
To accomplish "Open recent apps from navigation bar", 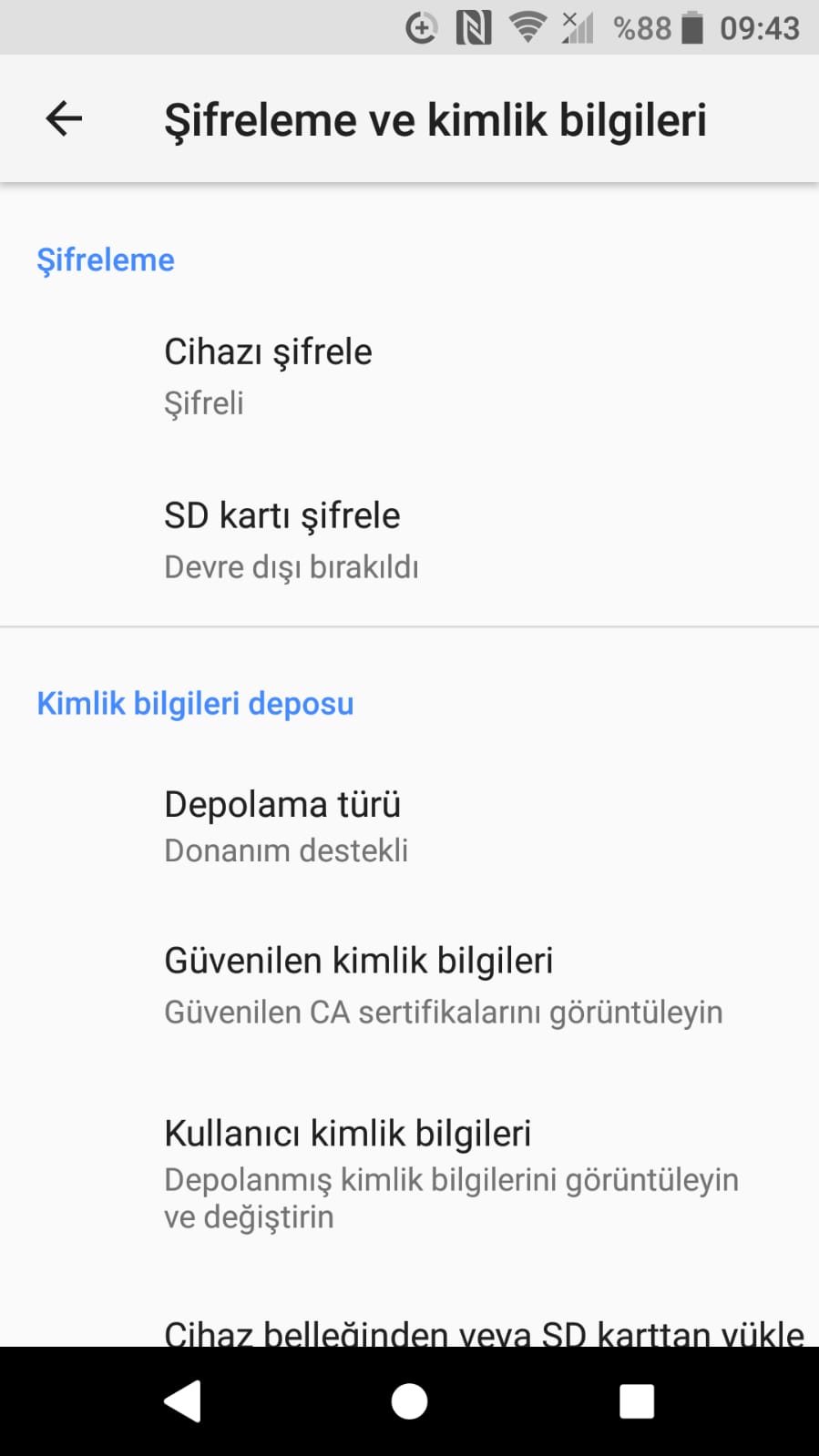I will (637, 1401).
